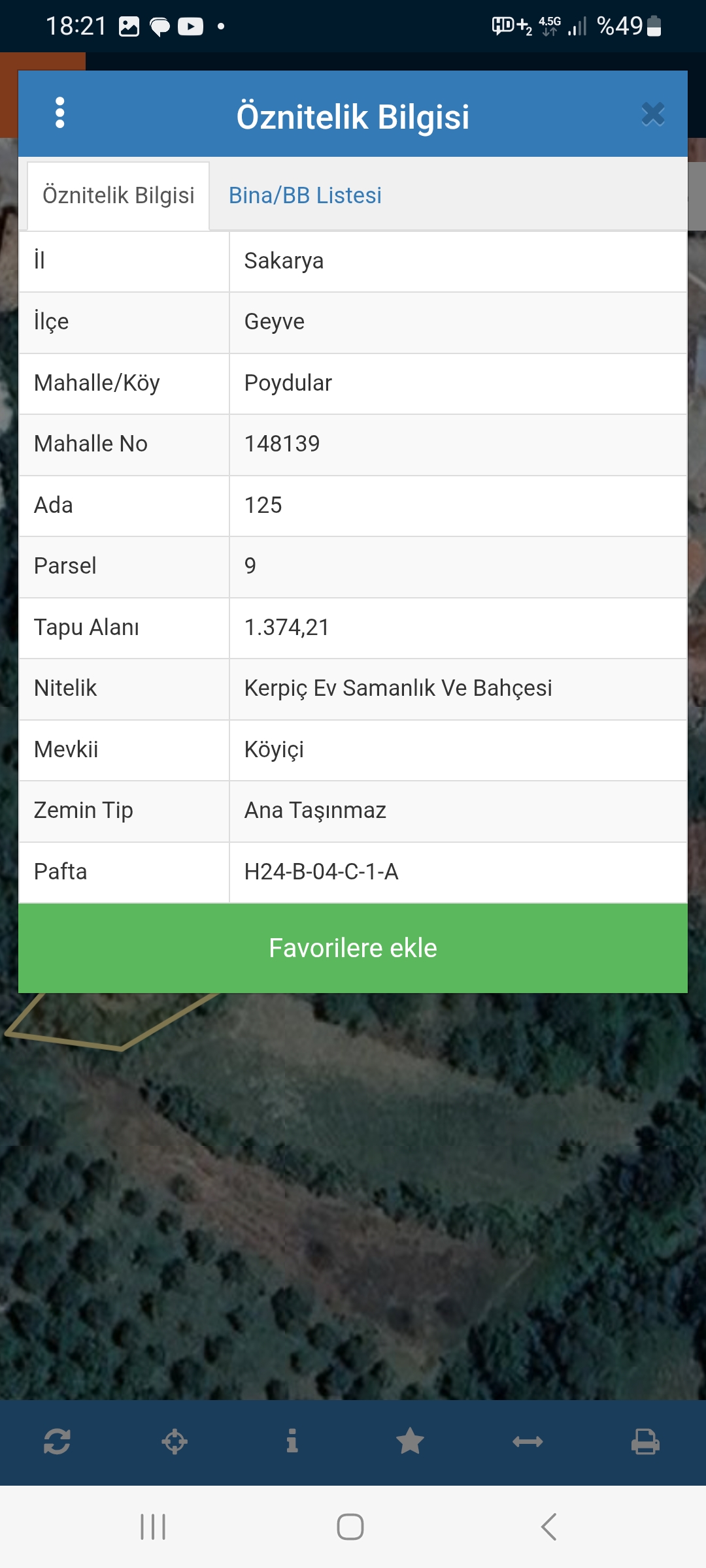
Task: Open the recent apps view
Action: click(153, 1527)
